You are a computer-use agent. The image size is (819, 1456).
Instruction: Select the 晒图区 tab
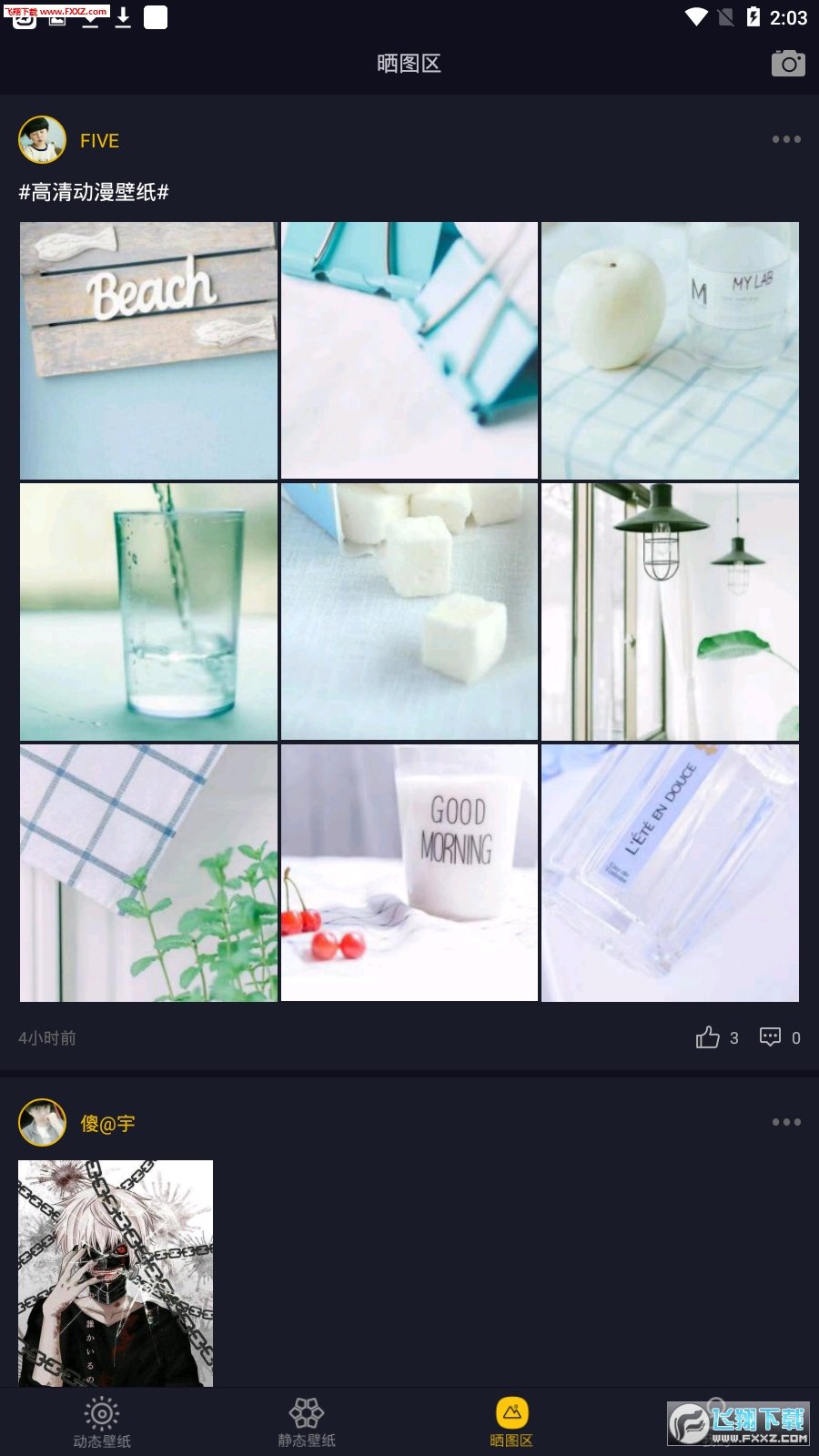[x=511, y=1422]
